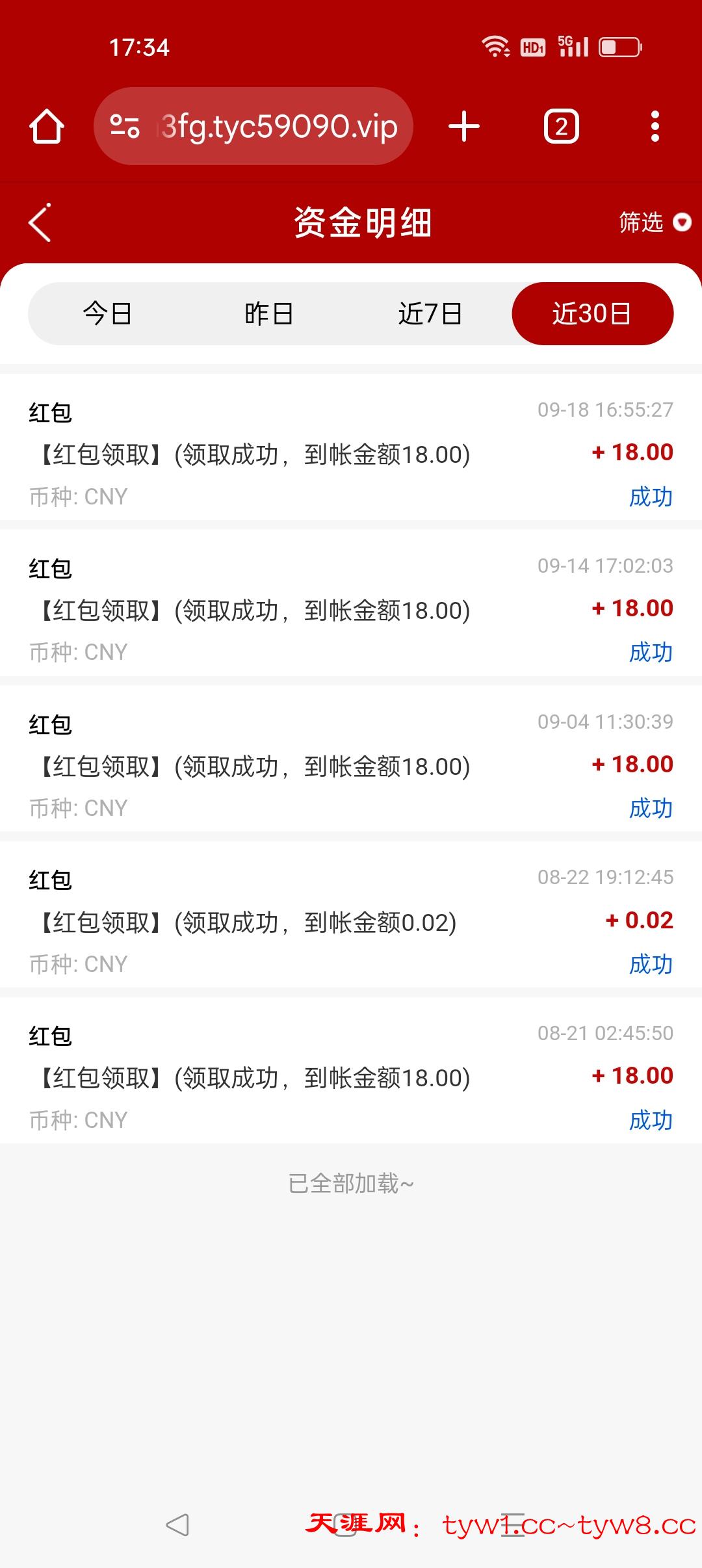702x1568 pixels.
Task: View the open tabs switcher
Action: tap(561, 126)
